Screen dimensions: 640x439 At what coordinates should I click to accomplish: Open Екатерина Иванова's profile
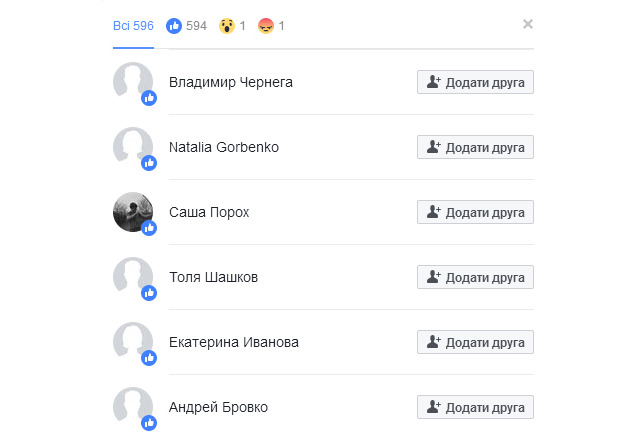[x=234, y=342]
